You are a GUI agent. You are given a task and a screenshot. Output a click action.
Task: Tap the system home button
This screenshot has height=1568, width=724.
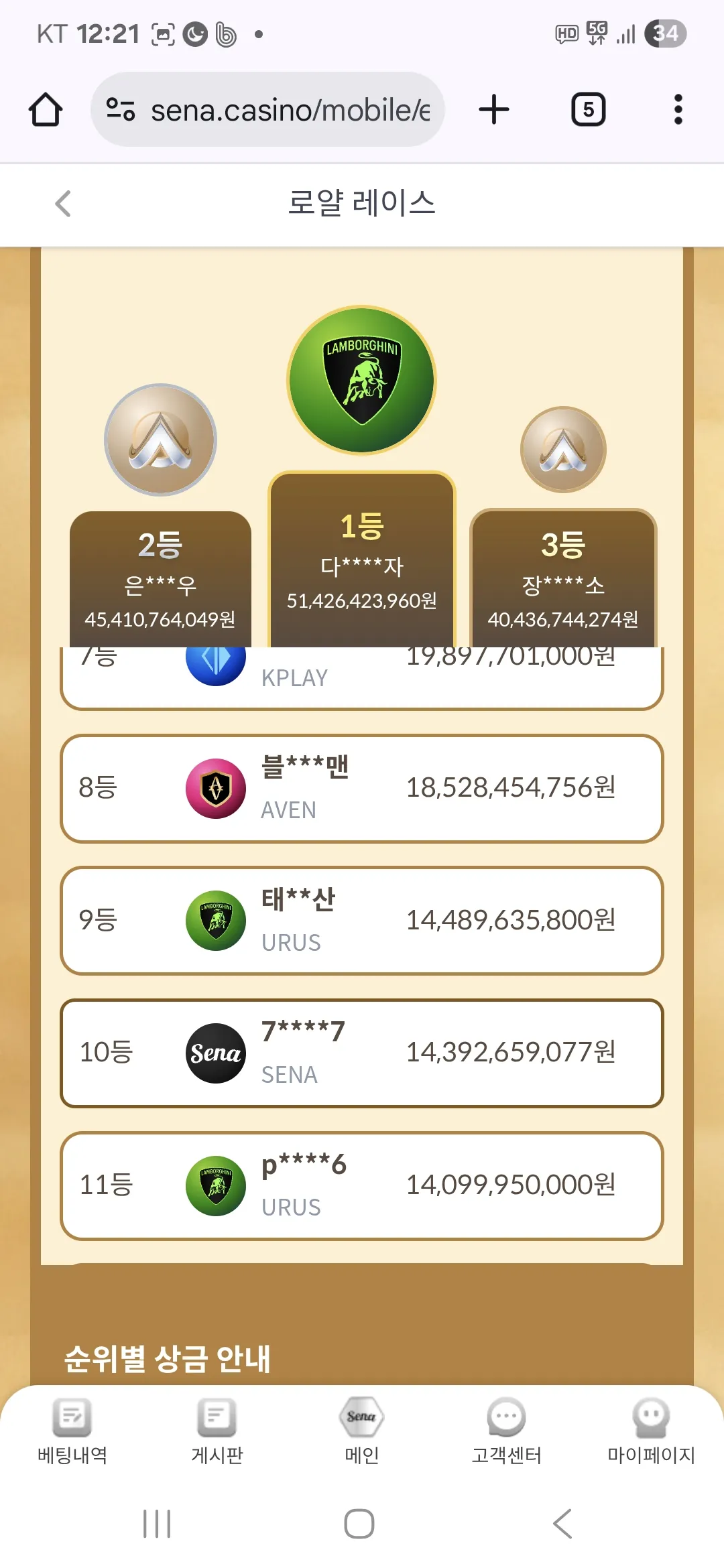(359, 1524)
